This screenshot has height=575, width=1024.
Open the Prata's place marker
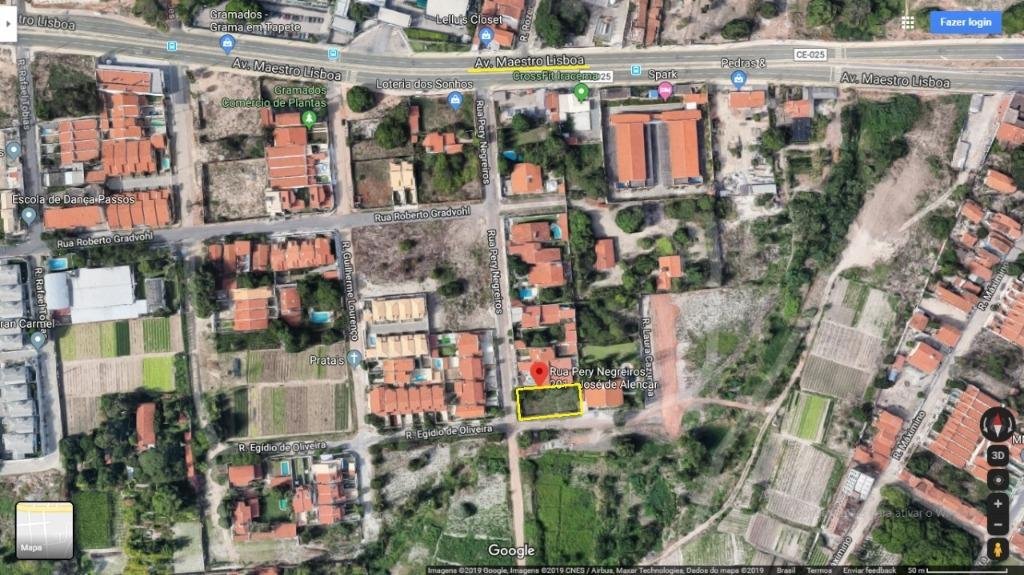(x=354, y=357)
